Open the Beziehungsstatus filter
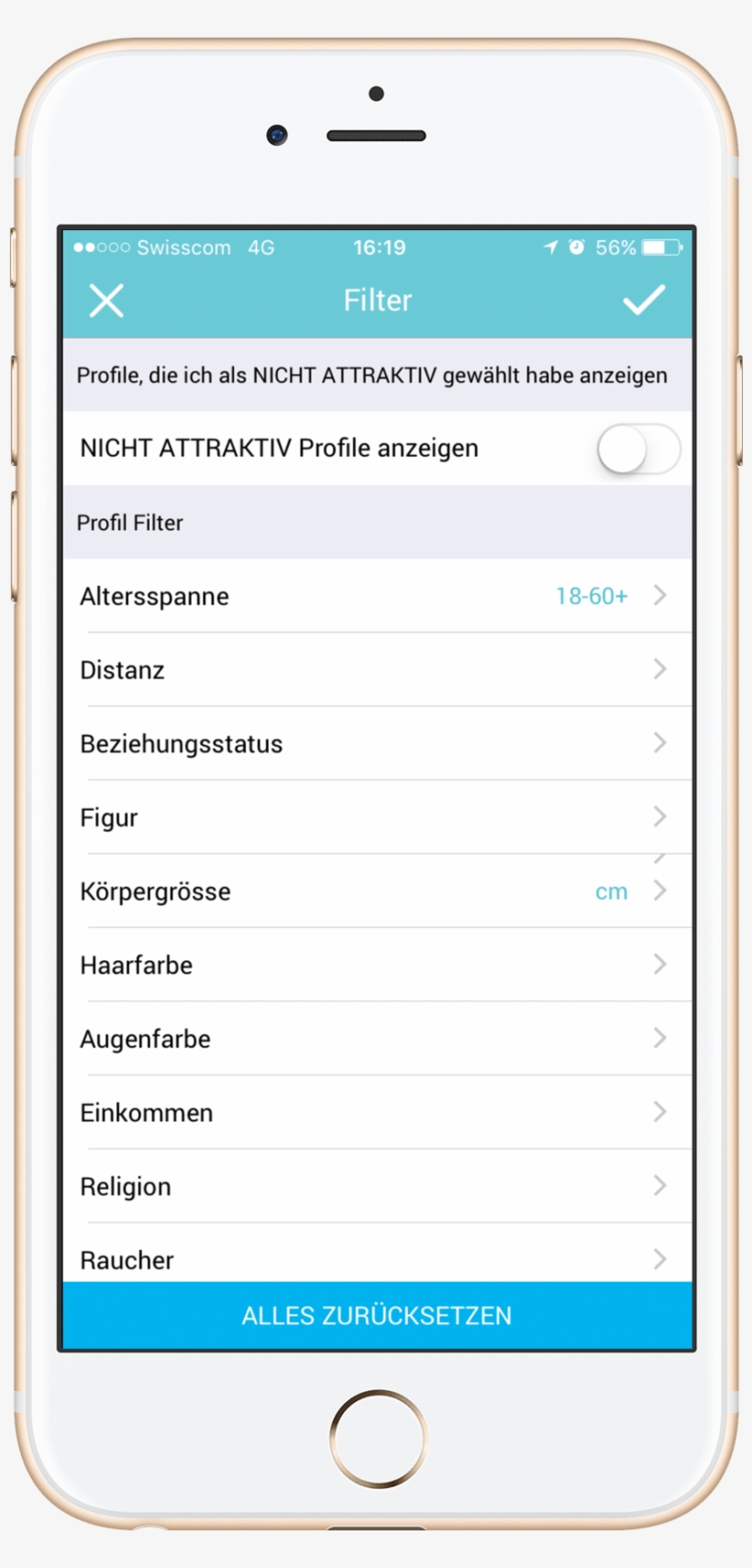Viewport: 752px width, 1568px height. click(x=376, y=744)
